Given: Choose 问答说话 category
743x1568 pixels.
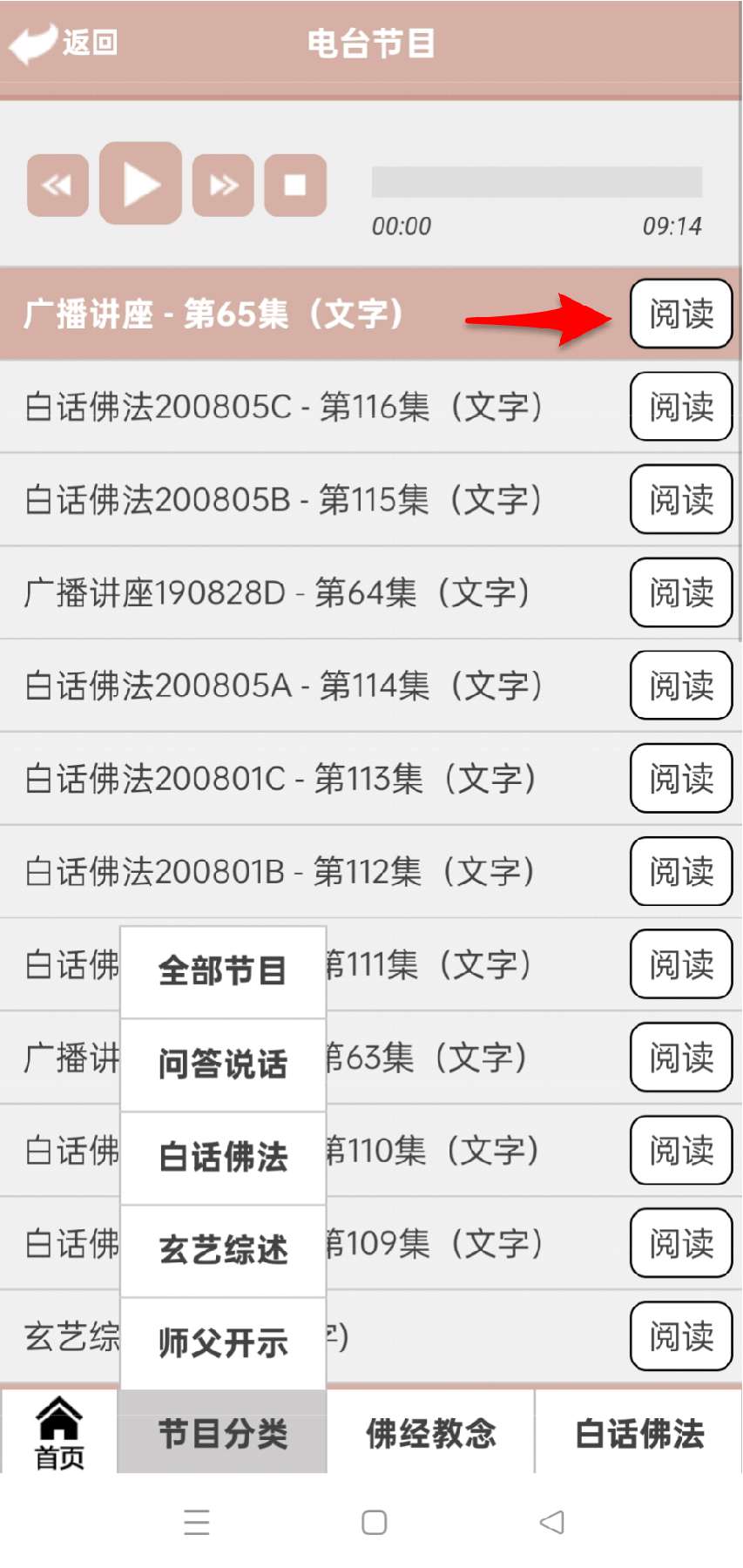Looking at the screenshot, I should (x=223, y=1064).
